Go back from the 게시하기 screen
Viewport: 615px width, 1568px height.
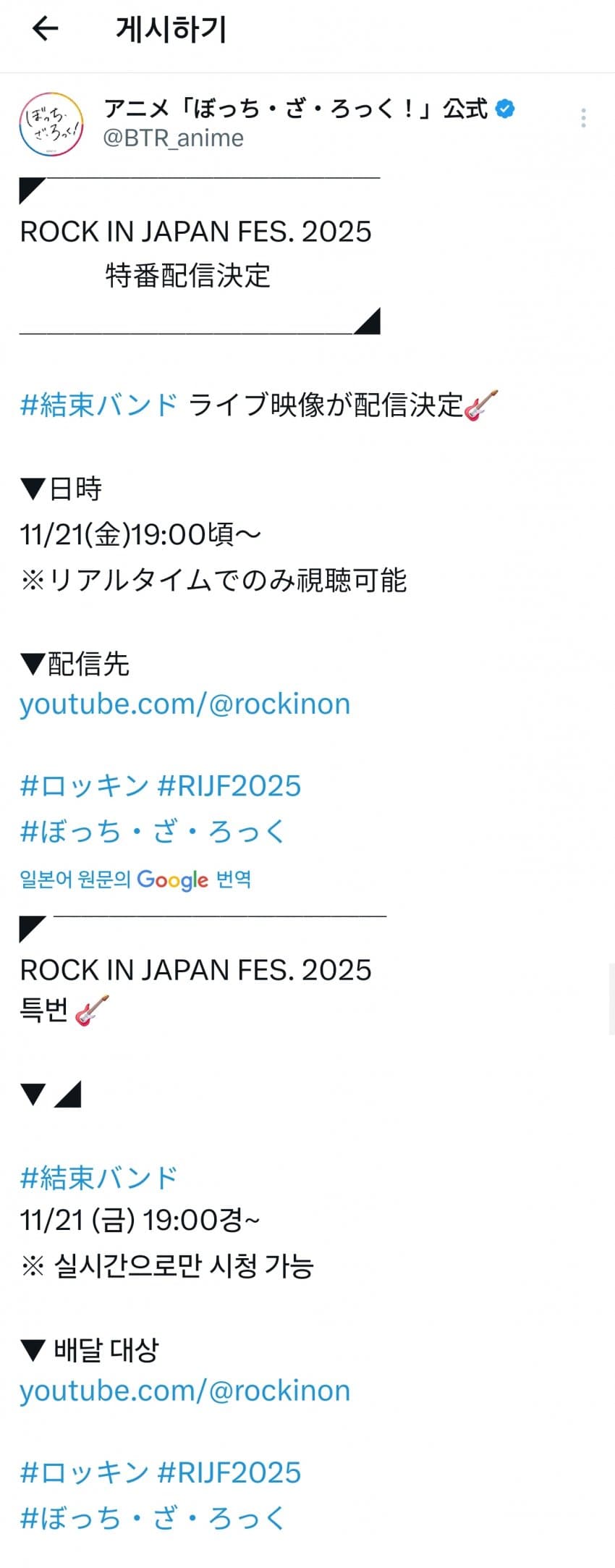tap(45, 29)
